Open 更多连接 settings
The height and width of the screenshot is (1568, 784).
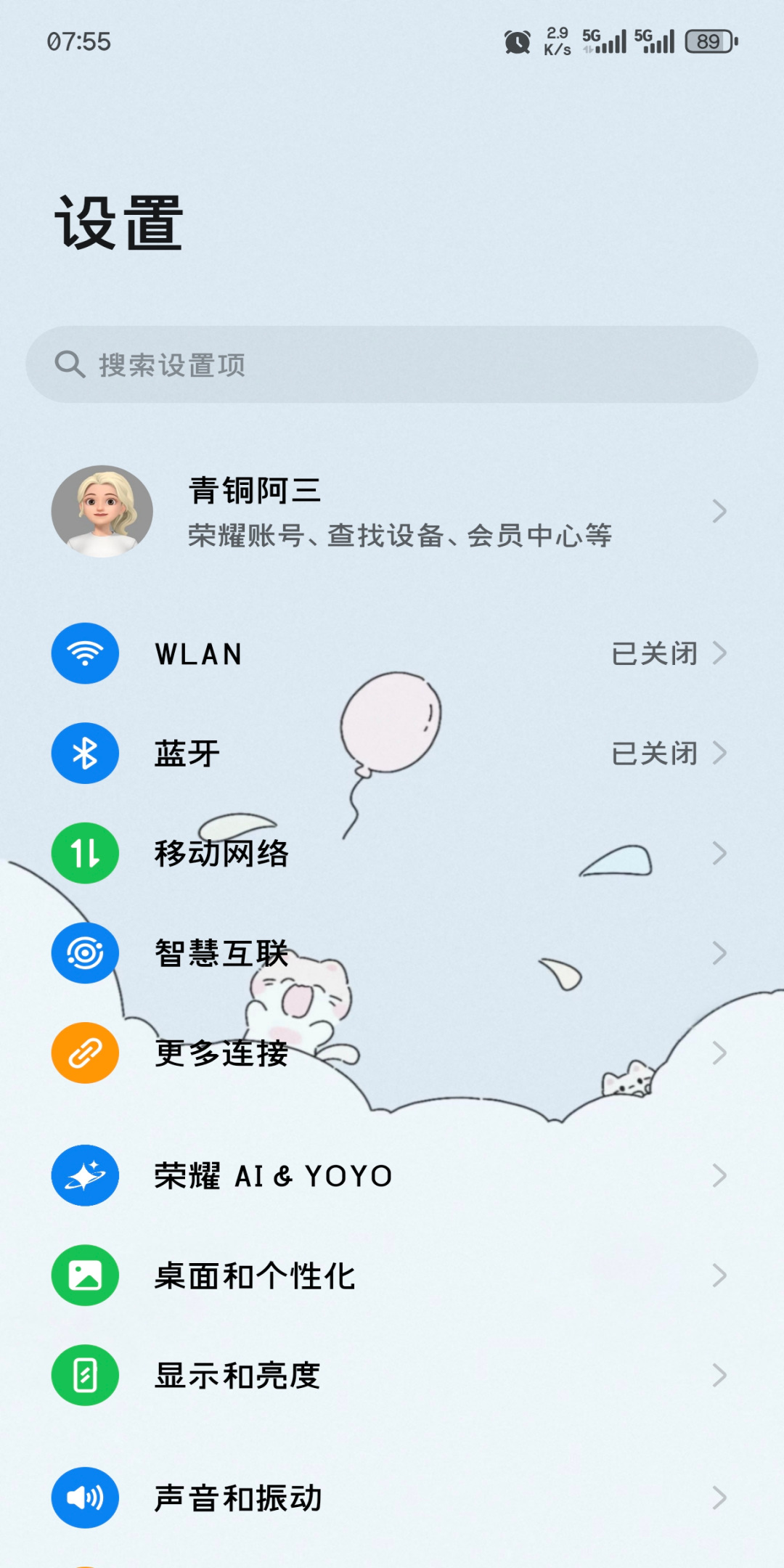pos(392,1053)
